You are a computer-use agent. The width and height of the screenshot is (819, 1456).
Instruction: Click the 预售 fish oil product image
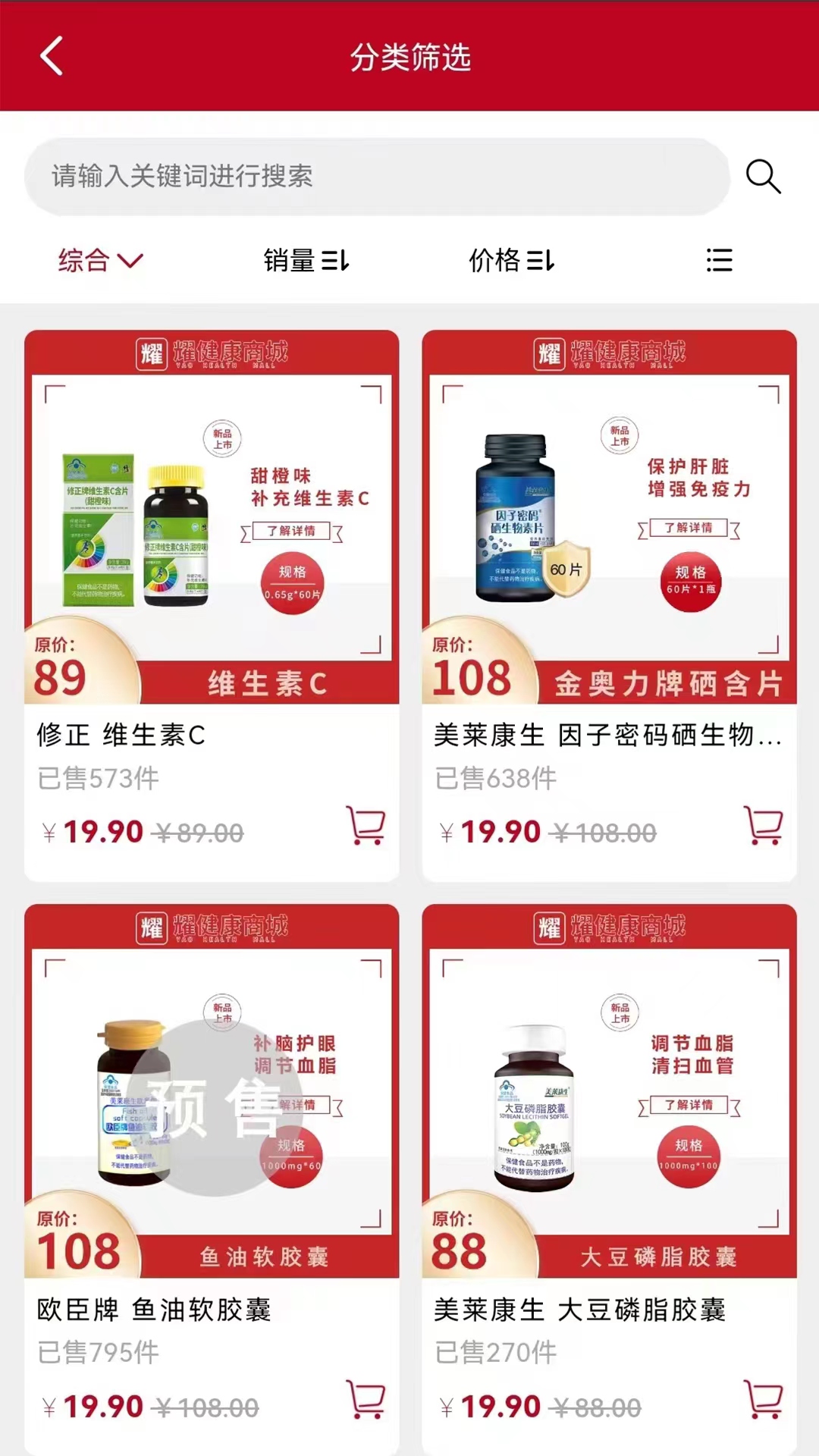click(x=215, y=1107)
